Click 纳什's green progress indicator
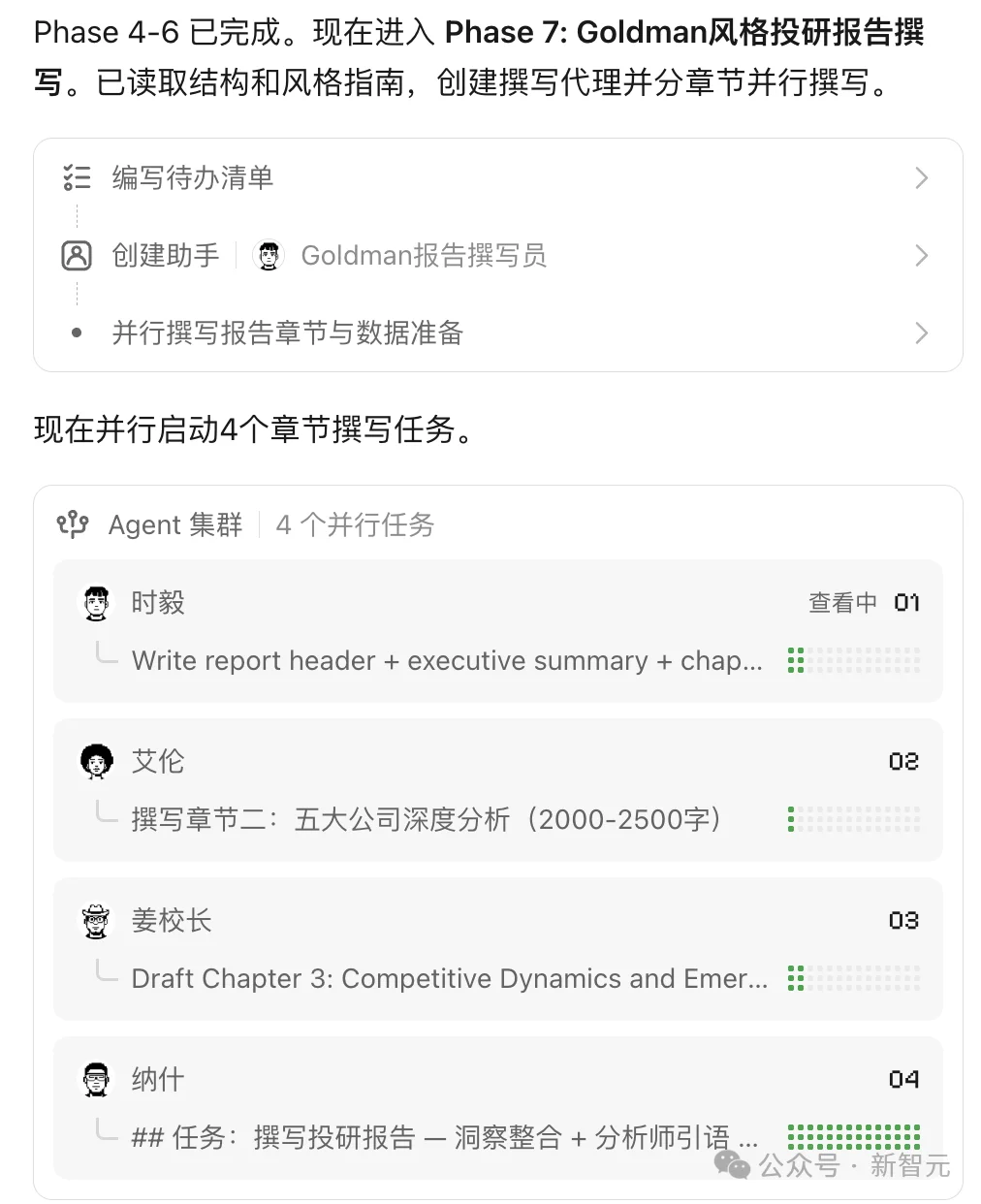This screenshot has width=981, height=1204. click(x=853, y=1136)
